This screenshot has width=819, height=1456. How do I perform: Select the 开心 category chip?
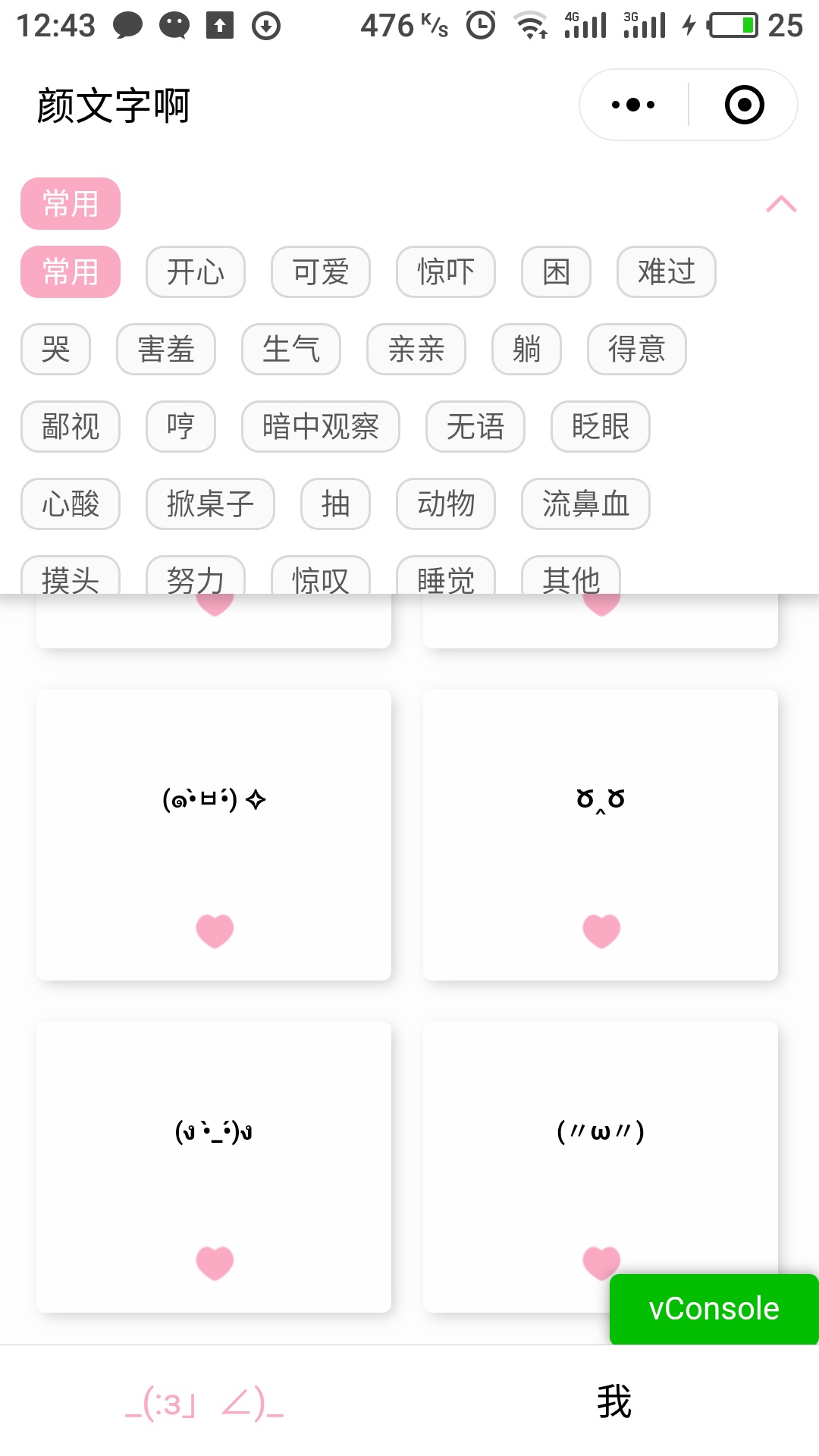196,271
